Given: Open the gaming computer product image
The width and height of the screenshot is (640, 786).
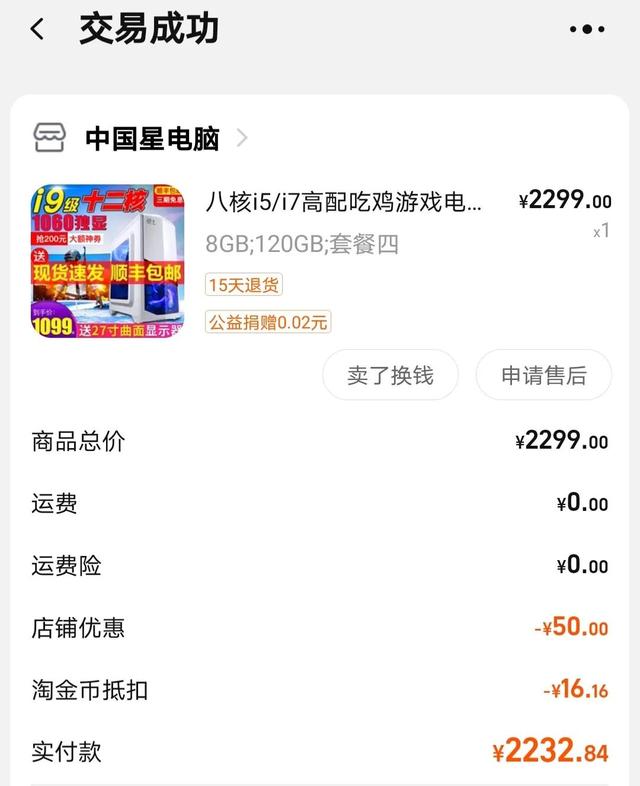Looking at the screenshot, I should pyautogui.click(x=108, y=261).
